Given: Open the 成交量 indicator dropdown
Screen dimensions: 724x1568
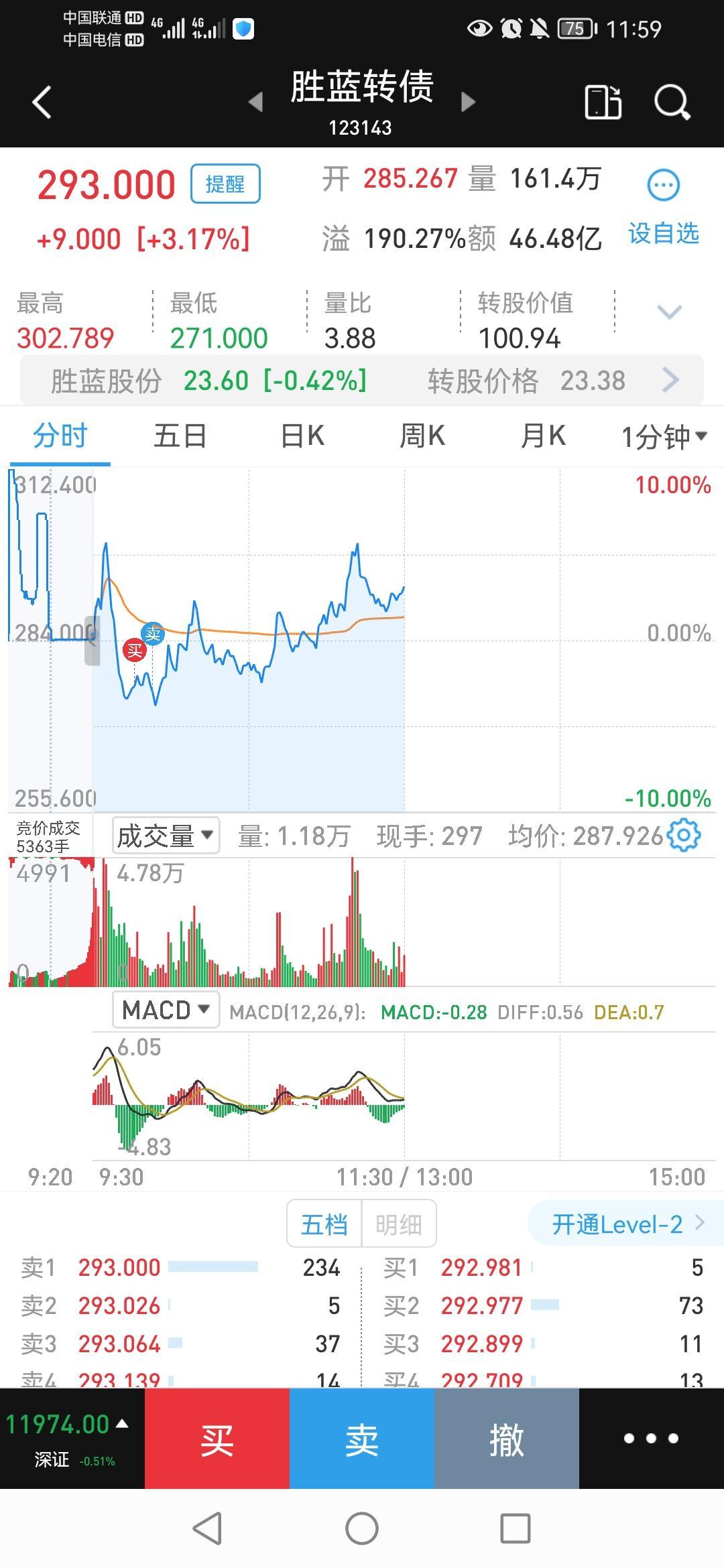Looking at the screenshot, I should point(166,836).
